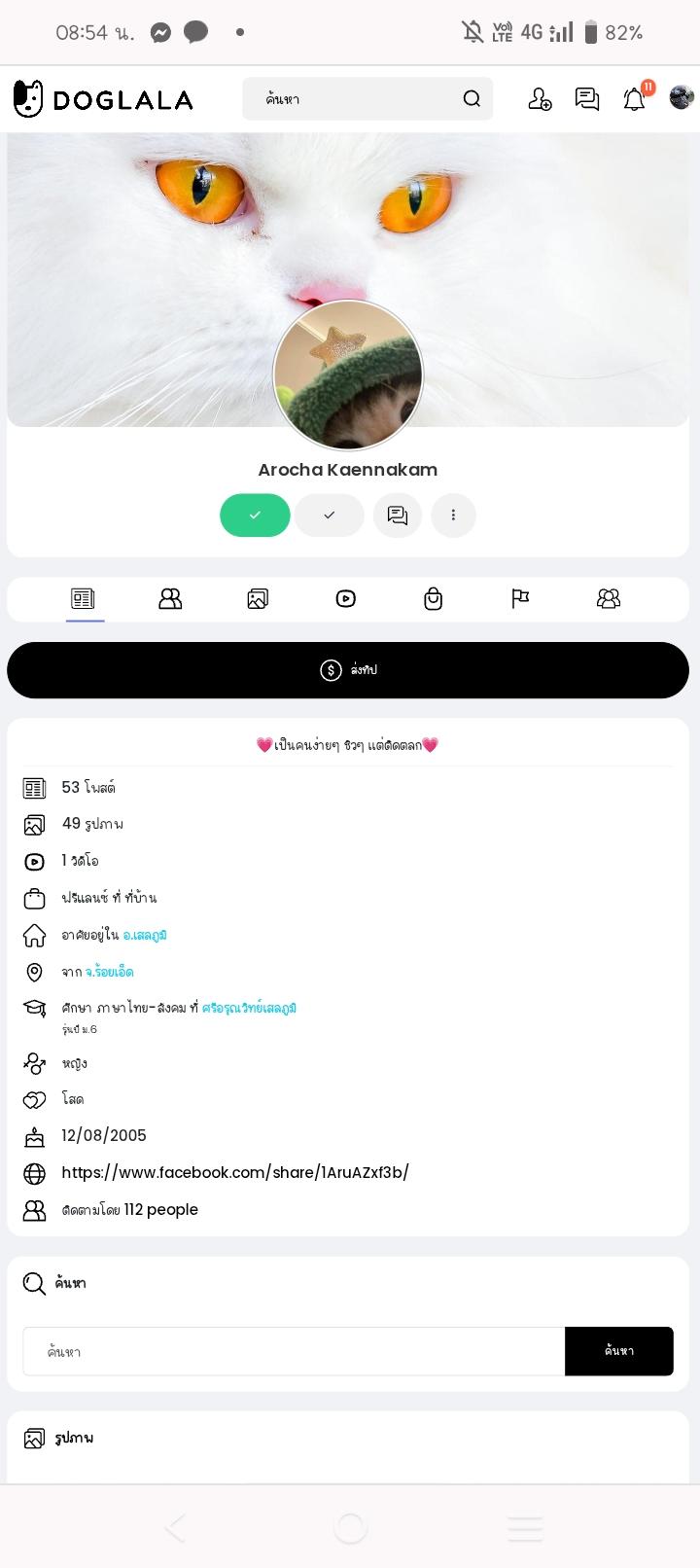Tap the black ค้นหา search button
The width and height of the screenshot is (700, 1568).
(x=619, y=1351)
